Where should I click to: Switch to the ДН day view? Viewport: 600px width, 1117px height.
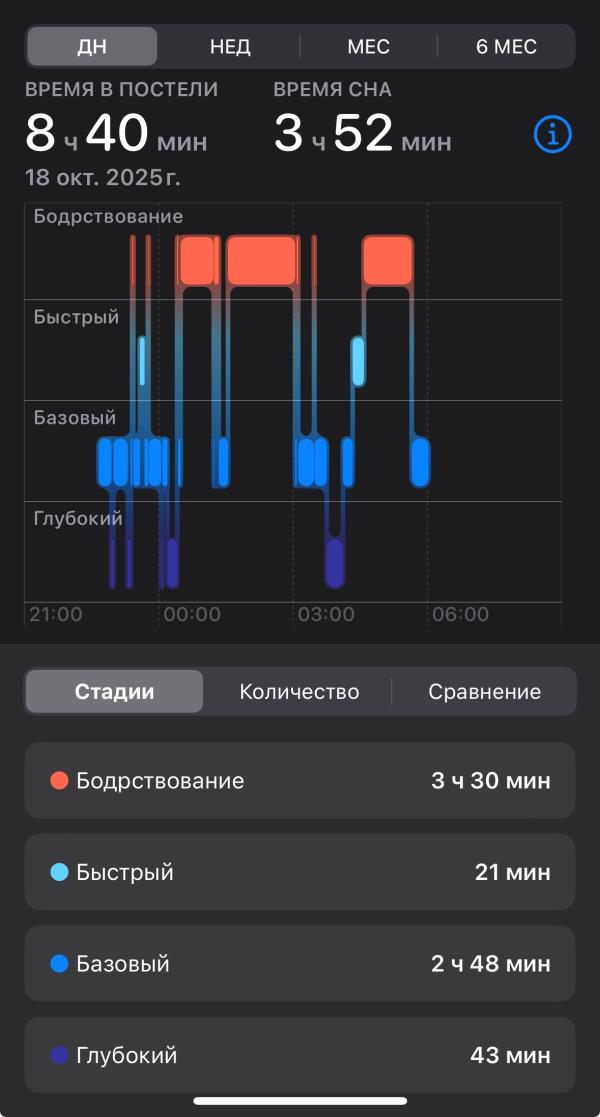(x=92, y=47)
